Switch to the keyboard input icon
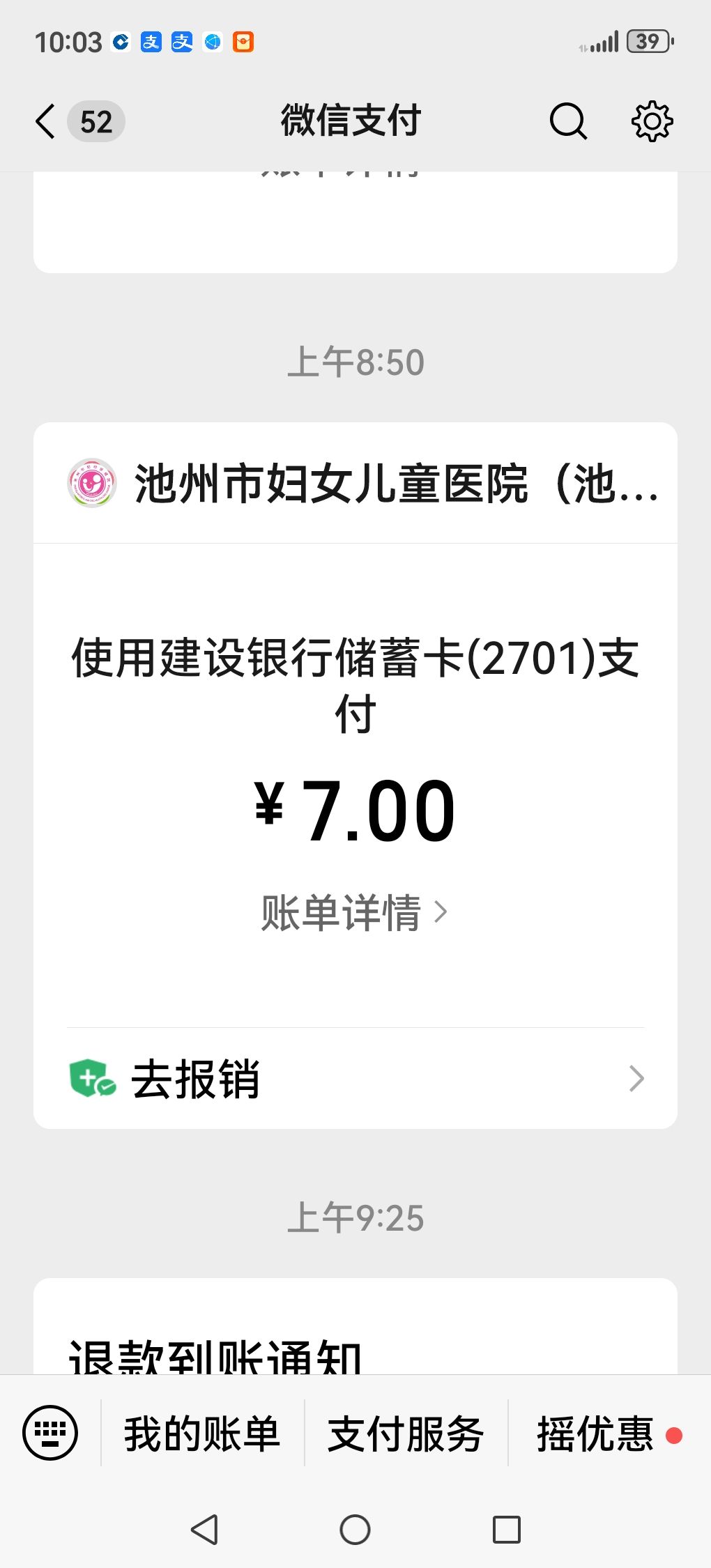 coord(50,1433)
